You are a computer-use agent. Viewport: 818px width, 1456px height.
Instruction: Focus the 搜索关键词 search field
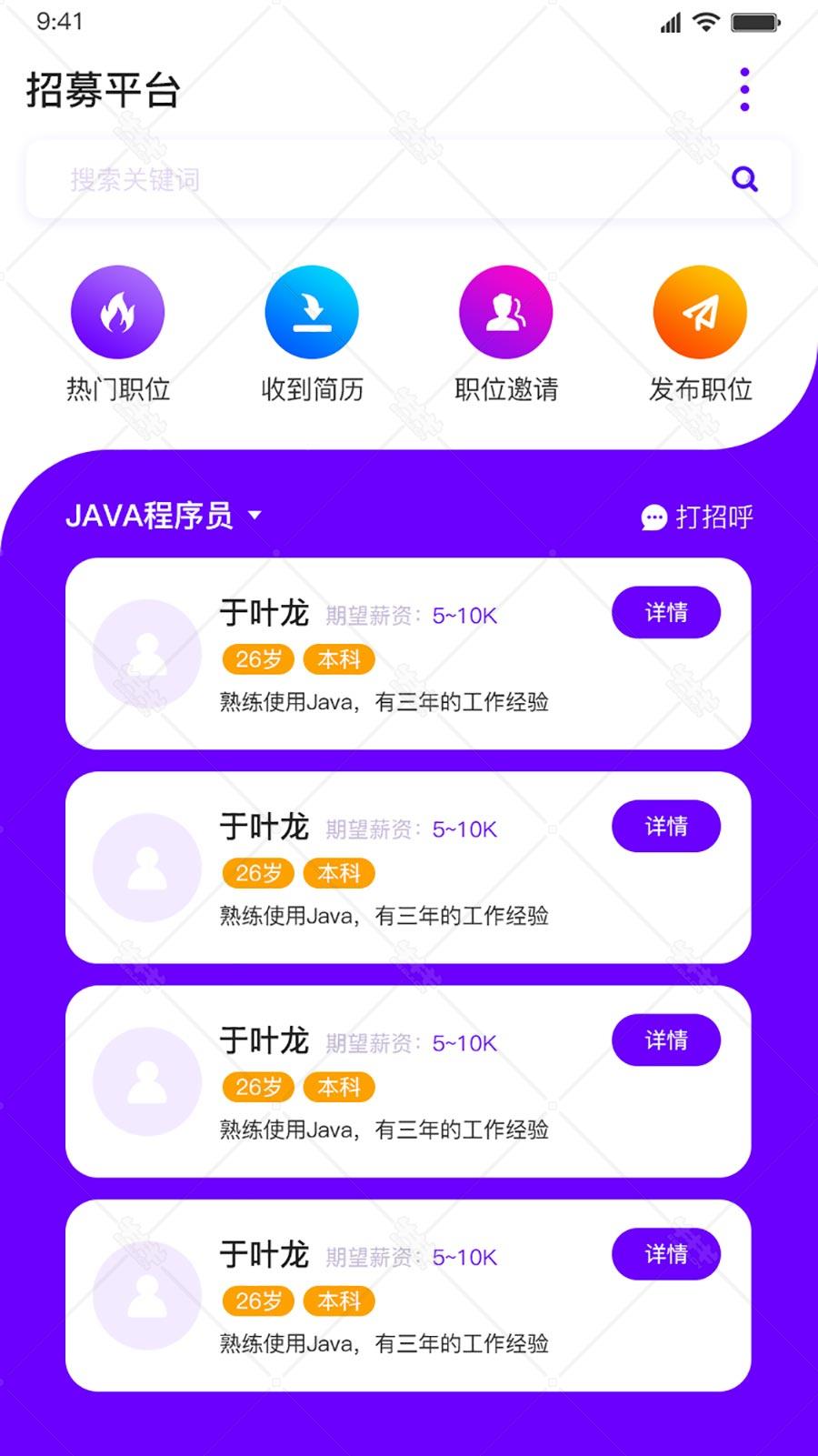point(408,179)
